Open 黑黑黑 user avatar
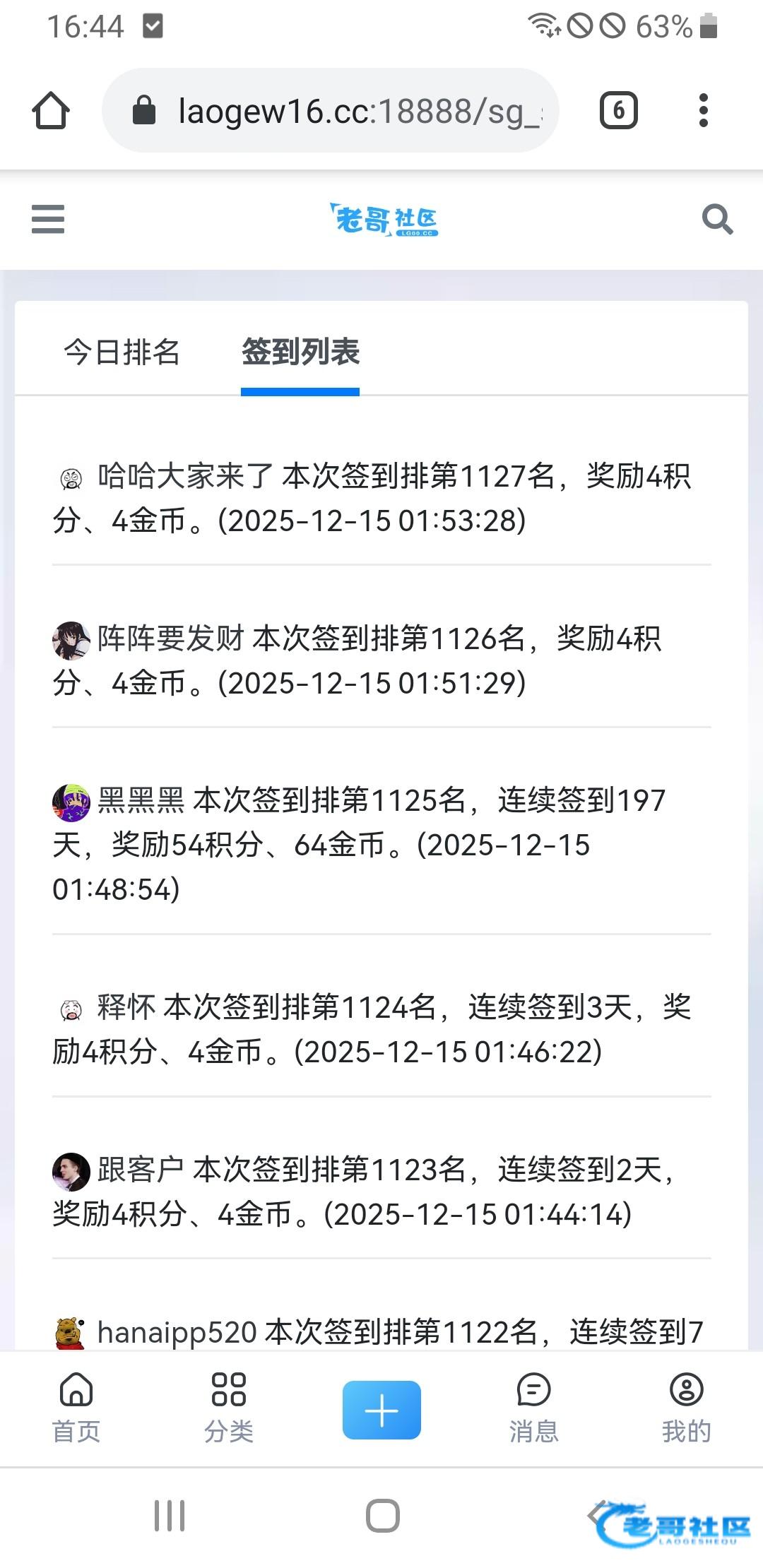This screenshot has height=1568, width=763. 71,802
